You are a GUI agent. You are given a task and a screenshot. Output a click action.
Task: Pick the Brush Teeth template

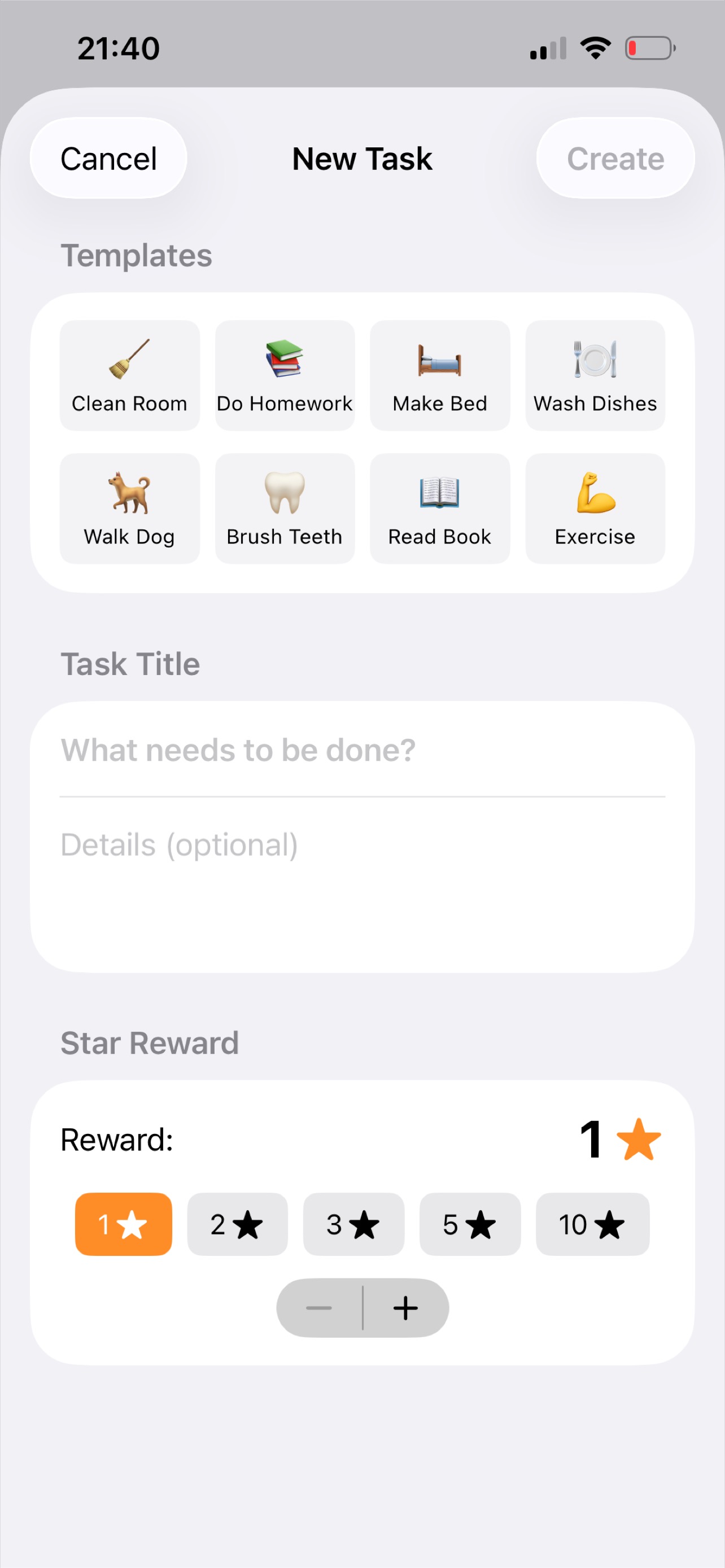click(x=284, y=508)
